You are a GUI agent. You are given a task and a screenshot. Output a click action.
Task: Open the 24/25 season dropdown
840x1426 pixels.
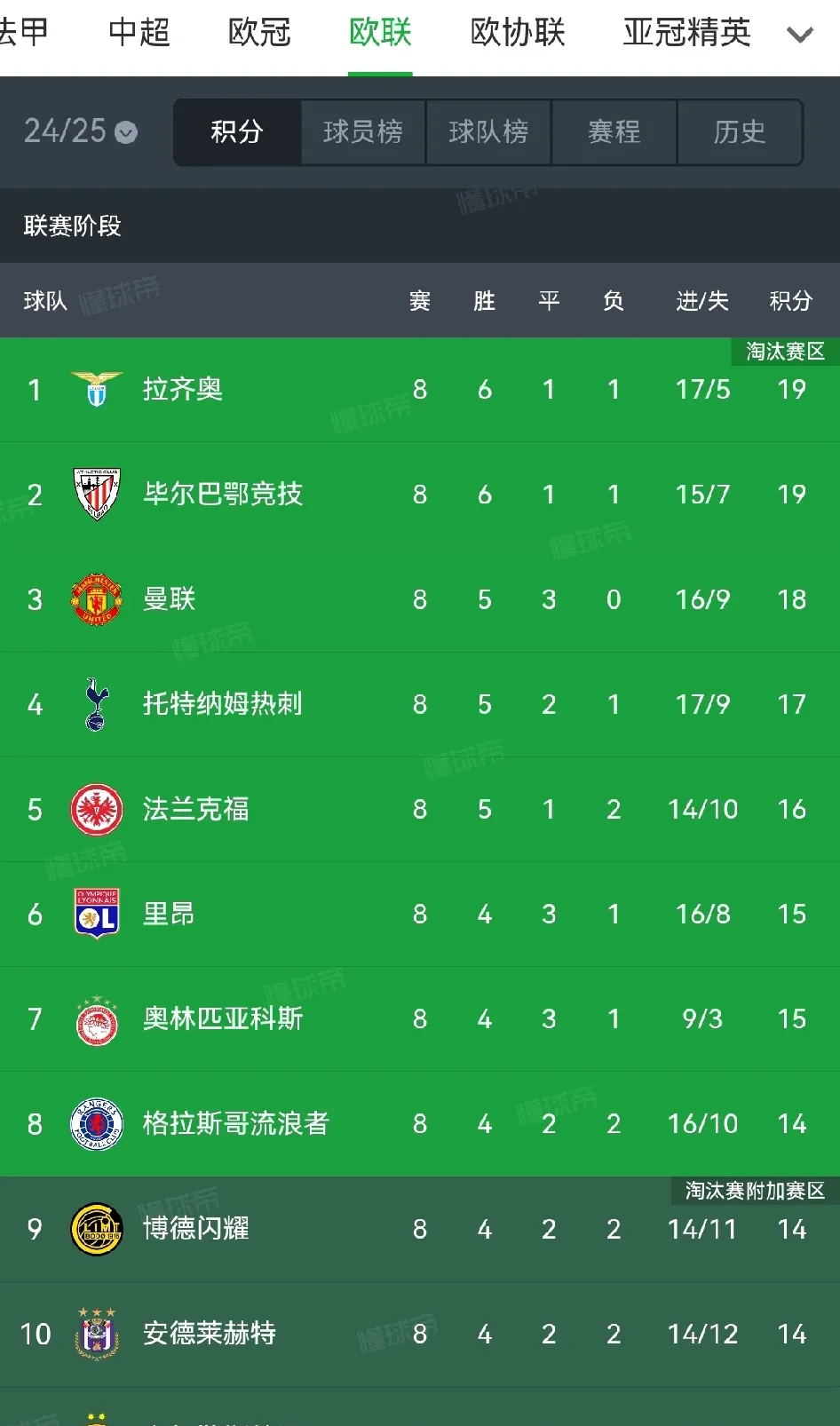point(80,131)
